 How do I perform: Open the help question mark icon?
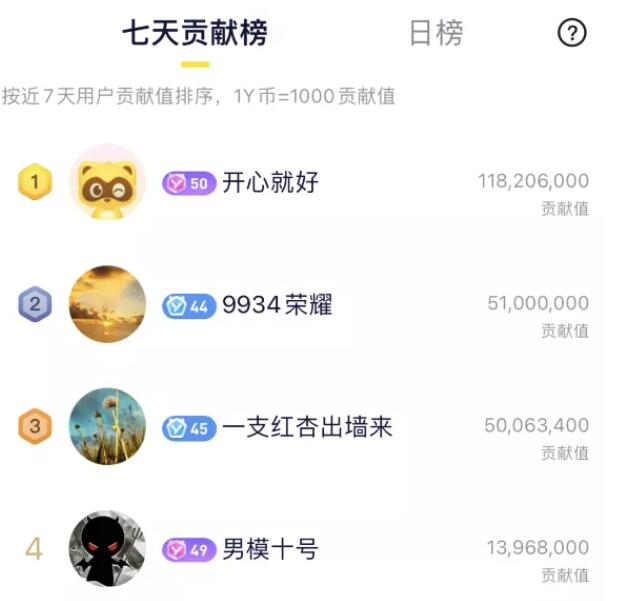[x=571, y=33]
